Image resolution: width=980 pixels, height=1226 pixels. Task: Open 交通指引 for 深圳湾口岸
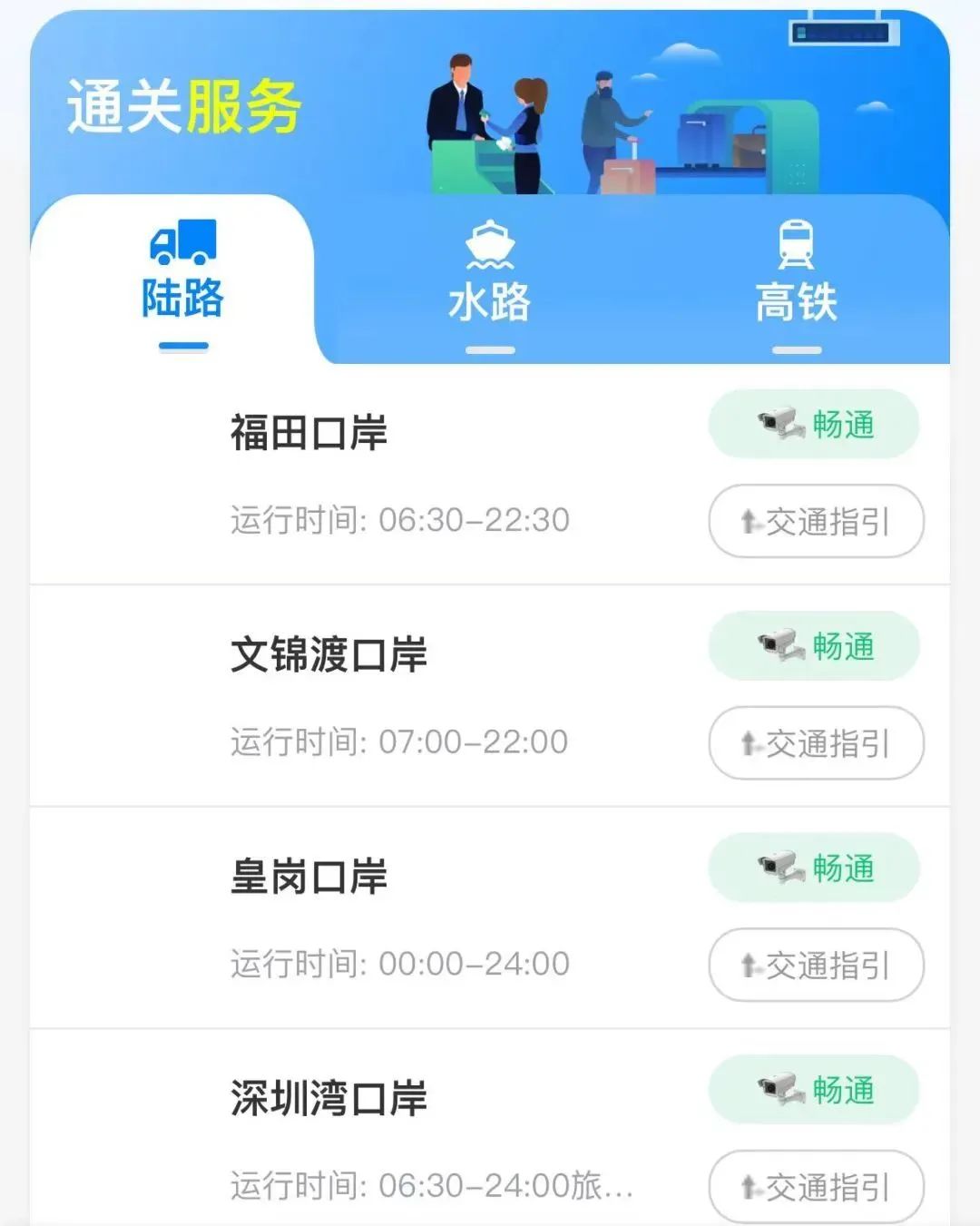pos(815,1186)
